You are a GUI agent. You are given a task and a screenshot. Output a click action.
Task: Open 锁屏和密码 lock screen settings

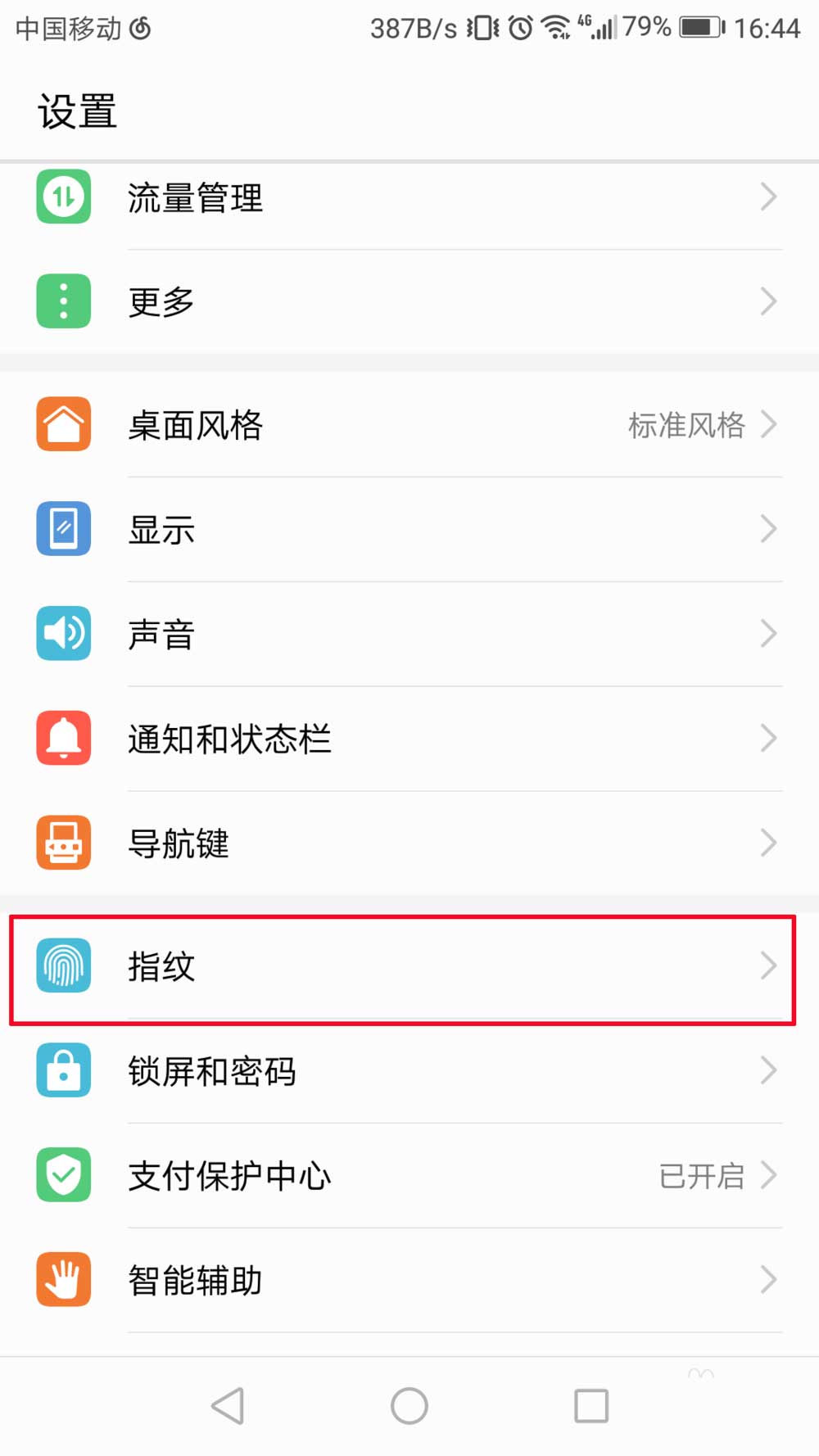point(409,1071)
